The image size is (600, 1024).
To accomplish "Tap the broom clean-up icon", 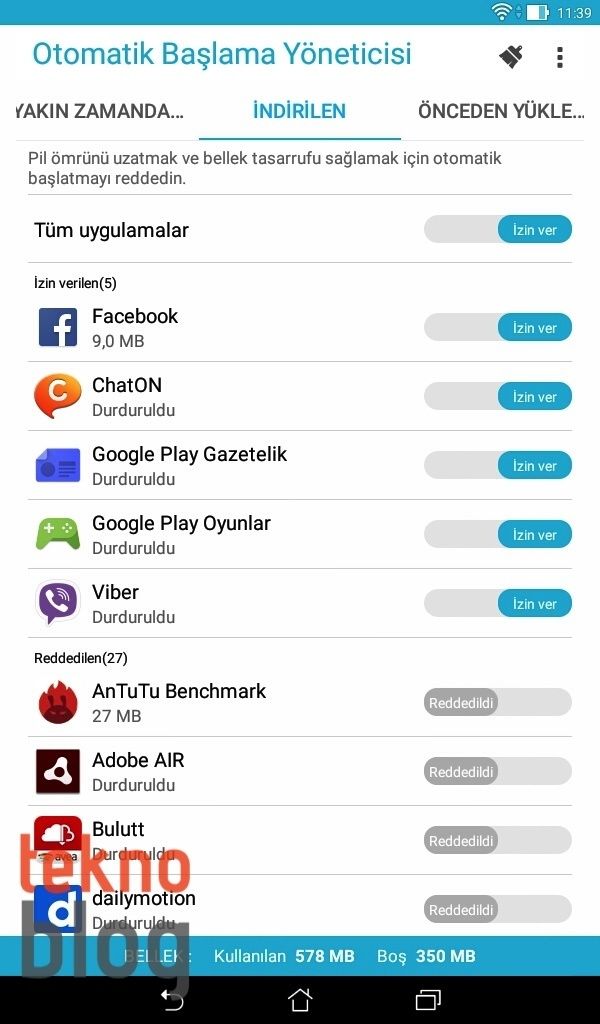I will 511,57.
